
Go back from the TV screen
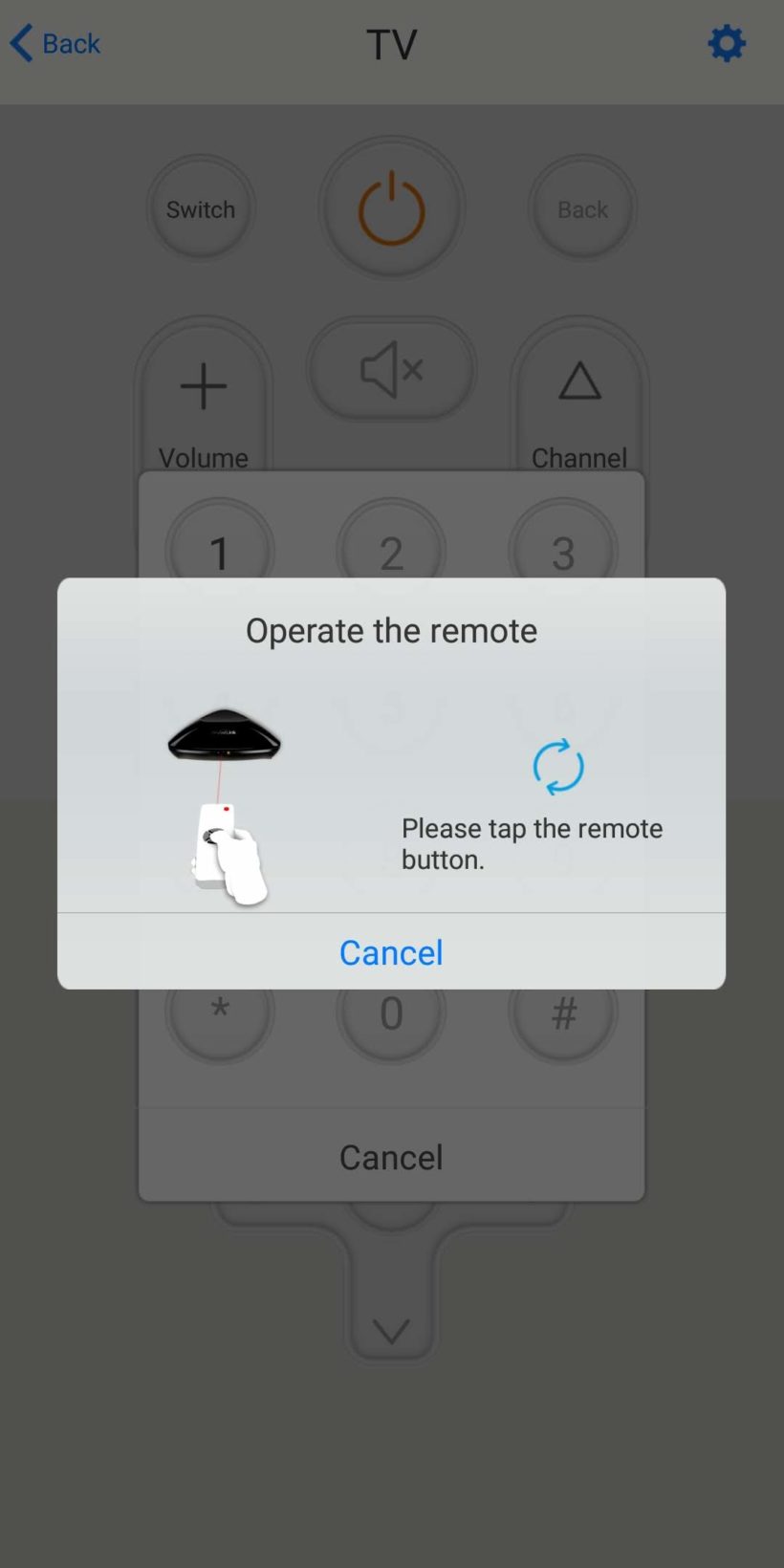click(x=55, y=44)
